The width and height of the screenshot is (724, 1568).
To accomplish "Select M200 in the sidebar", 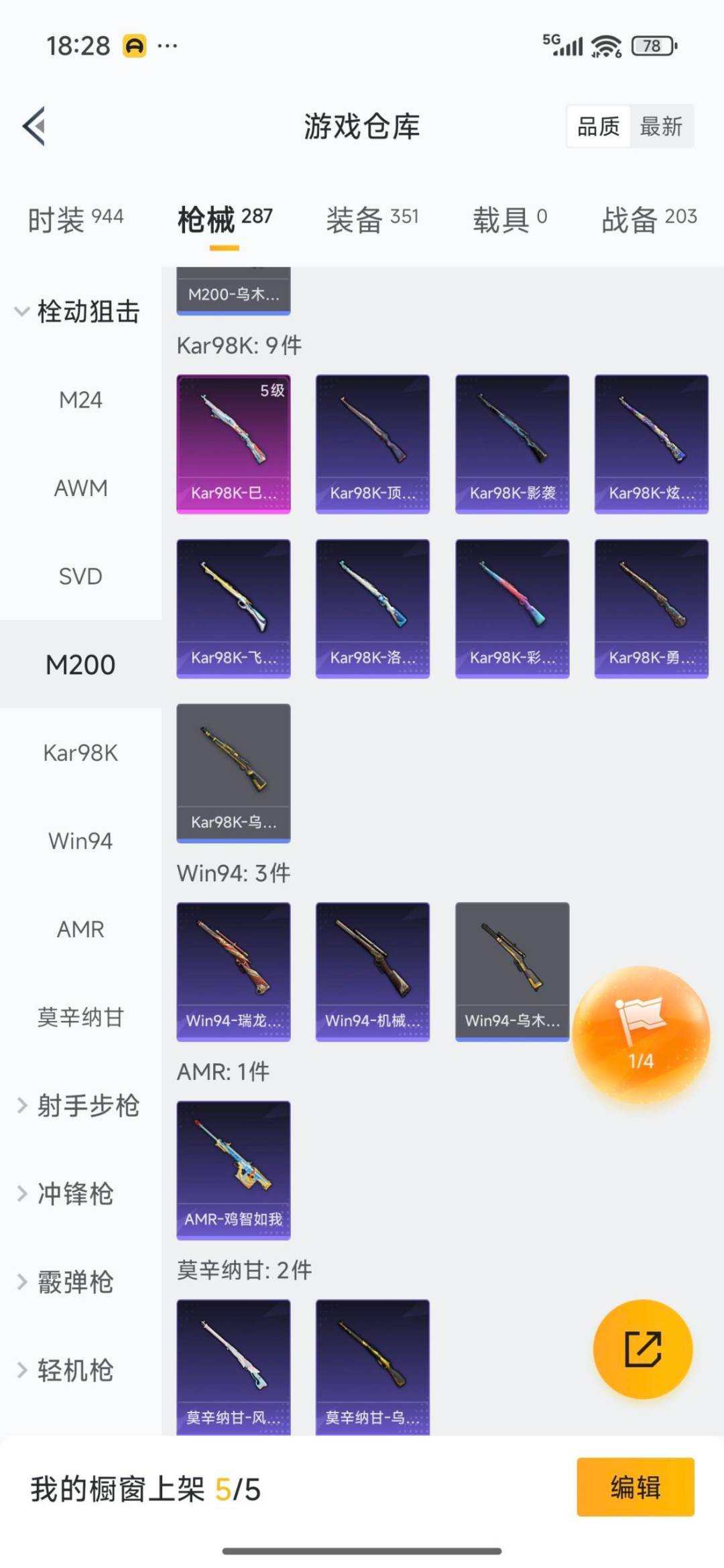I will click(80, 664).
